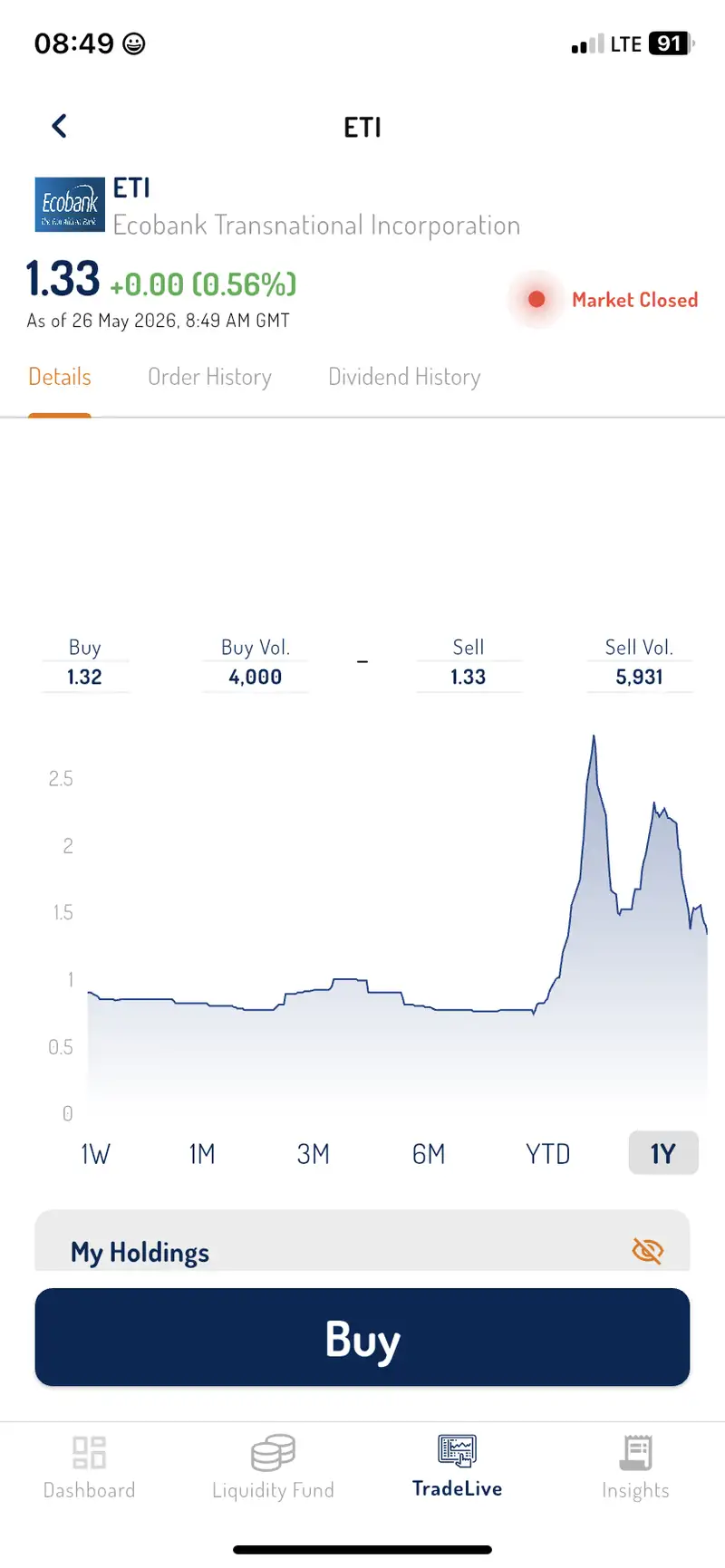Open the Dashboard tab
The width and height of the screenshot is (725, 1568).
click(89, 1467)
